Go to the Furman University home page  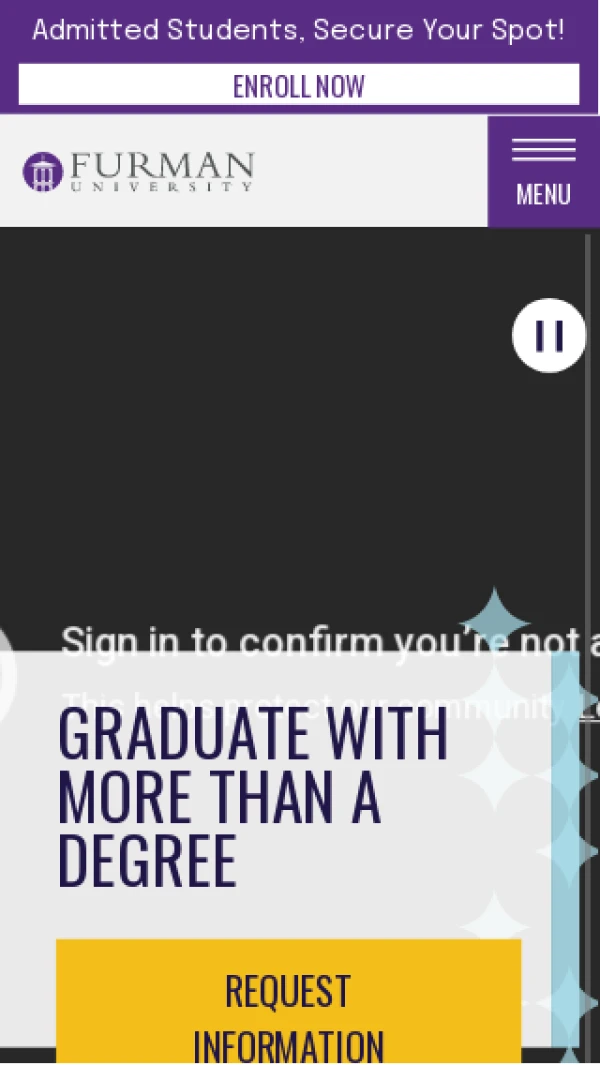(139, 171)
